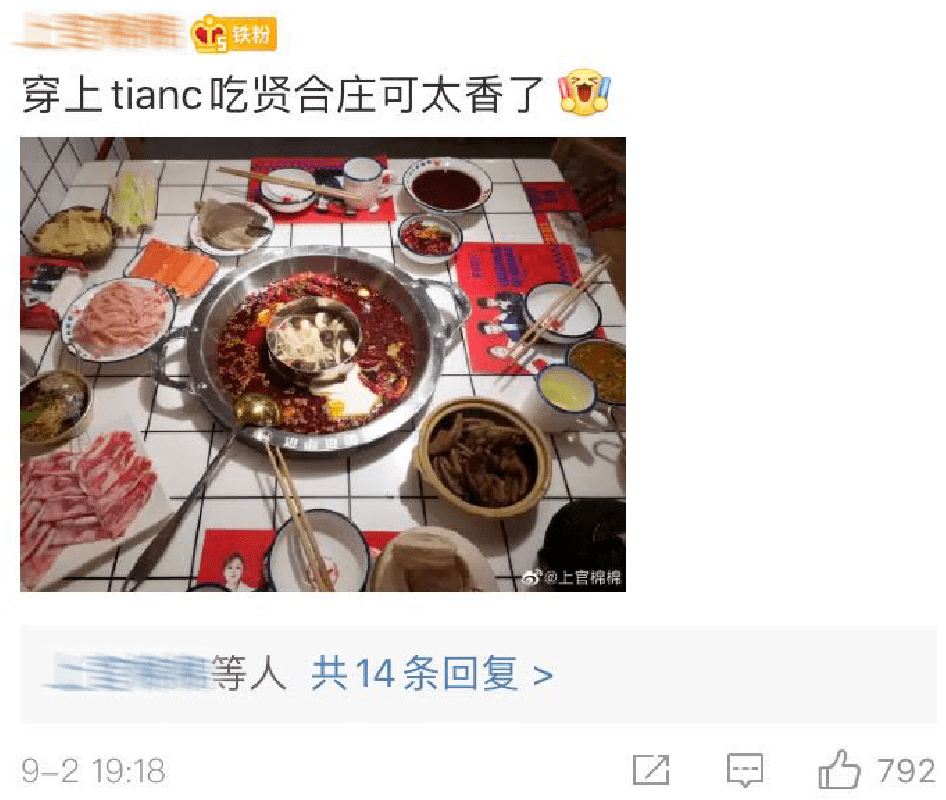Like this comment with thumbs-up
This screenshot has width=946, height=800.
tap(838, 771)
